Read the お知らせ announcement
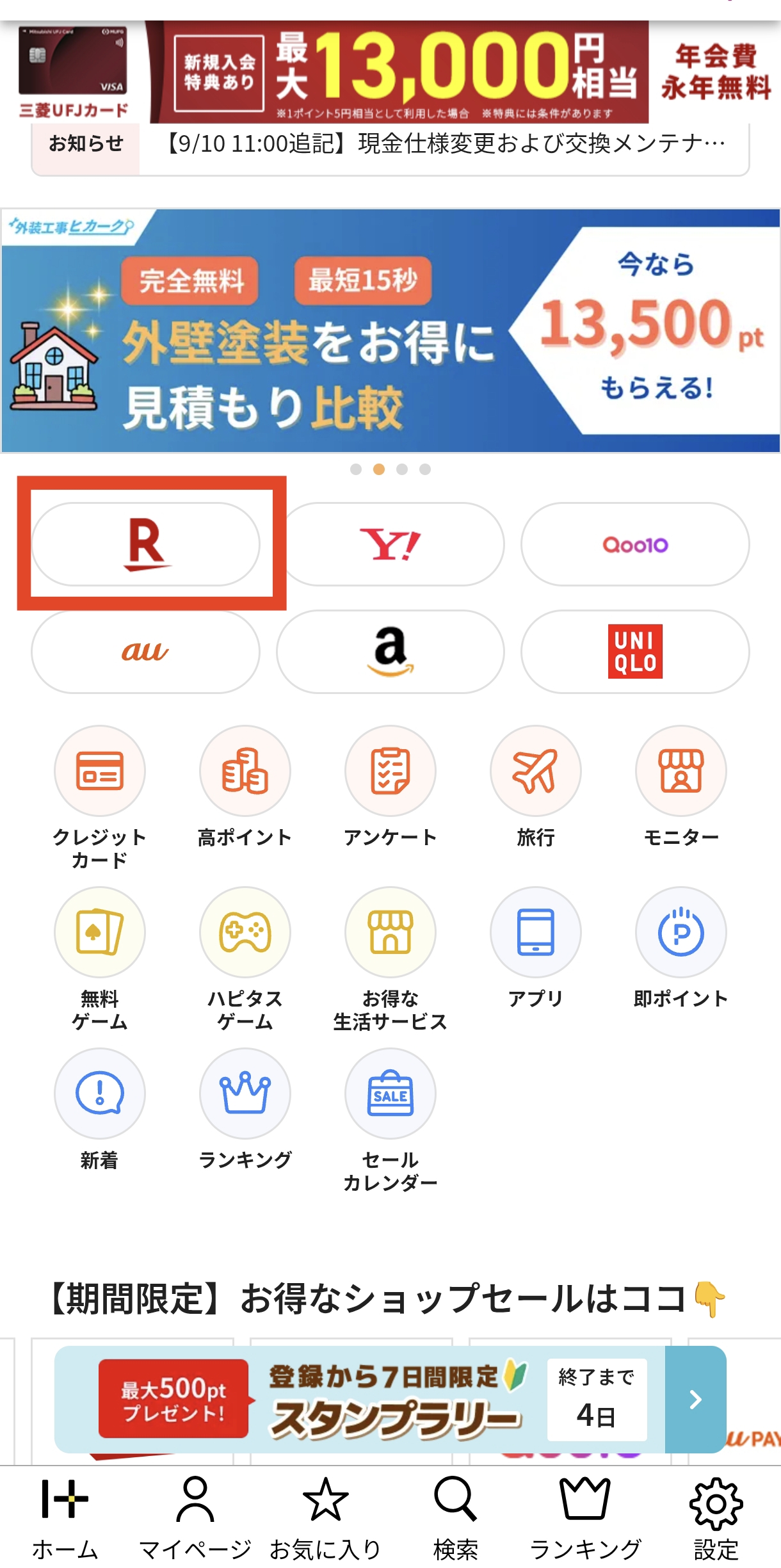 click(x=442, y=144)
